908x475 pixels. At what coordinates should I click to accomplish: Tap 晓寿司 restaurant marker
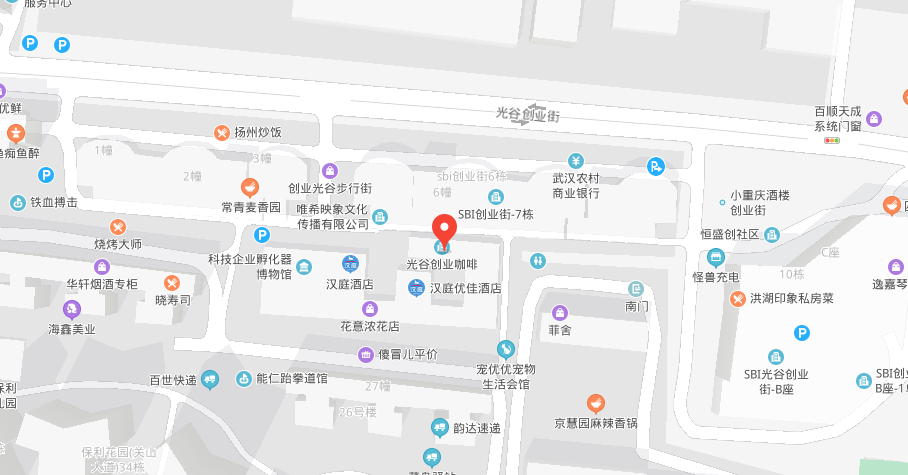click(x=171, y=282)
